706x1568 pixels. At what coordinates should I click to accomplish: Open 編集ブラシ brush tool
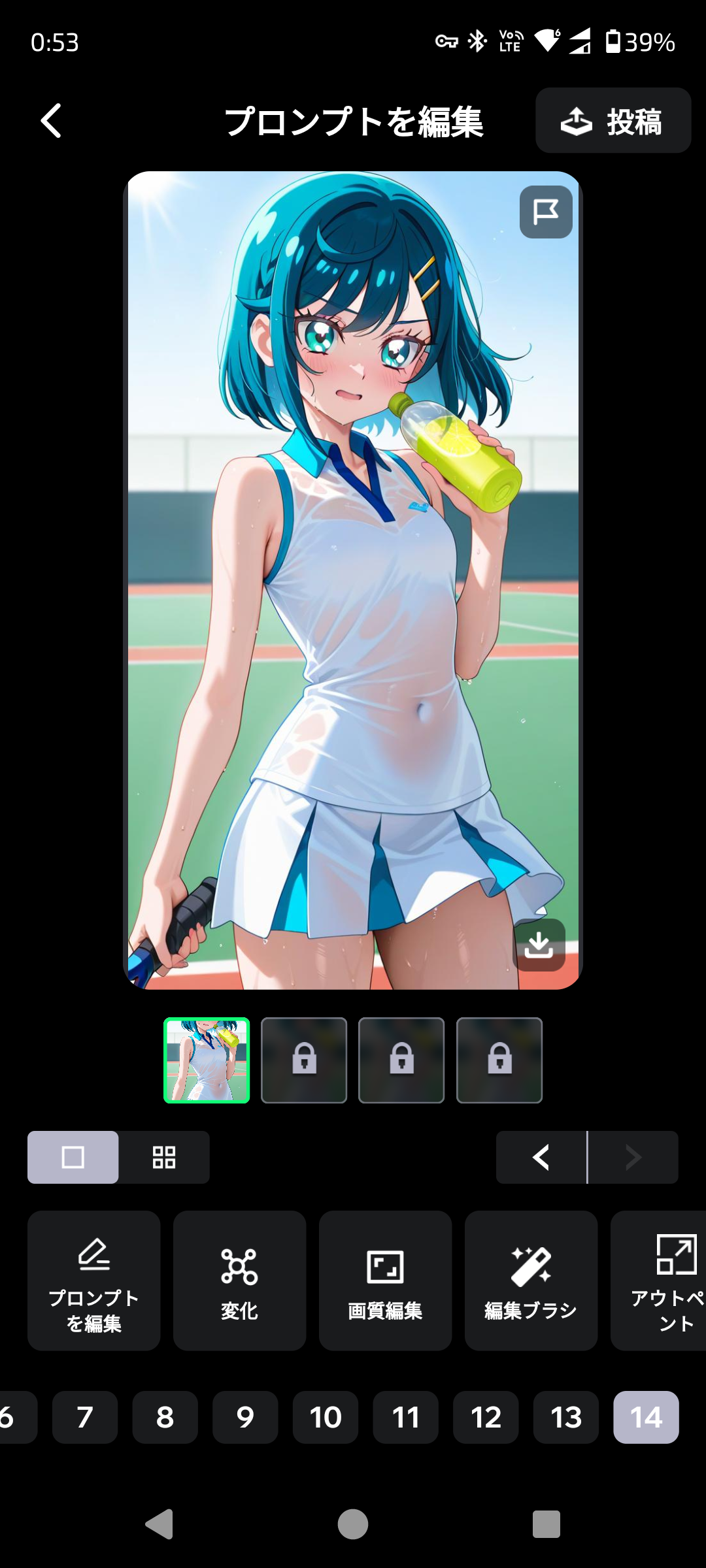click(531, 1281)
